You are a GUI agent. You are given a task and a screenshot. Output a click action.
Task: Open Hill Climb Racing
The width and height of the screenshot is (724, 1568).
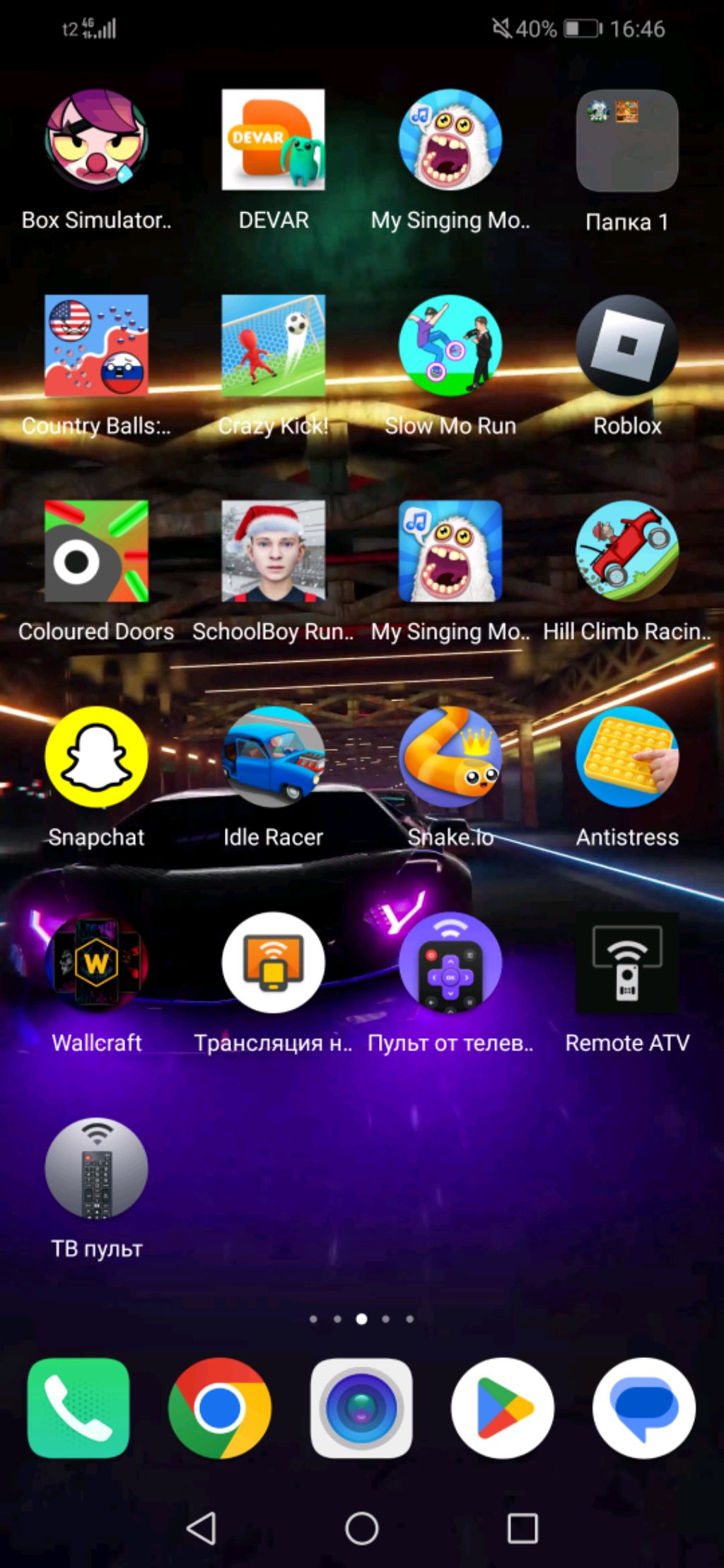tap(627, 551)
